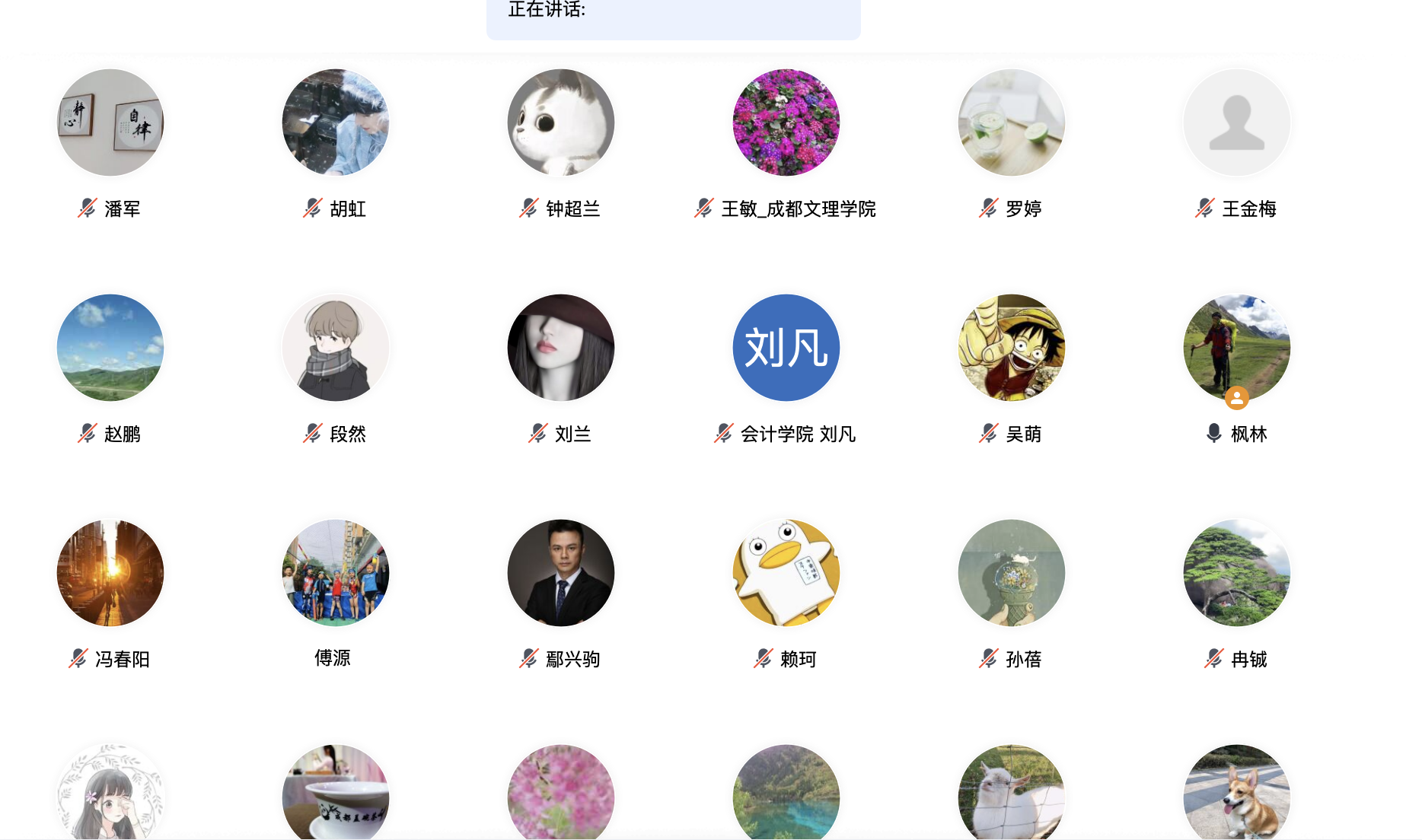
Task: Select participant 赖珂's duck avatar
Action: click(786, 573)
